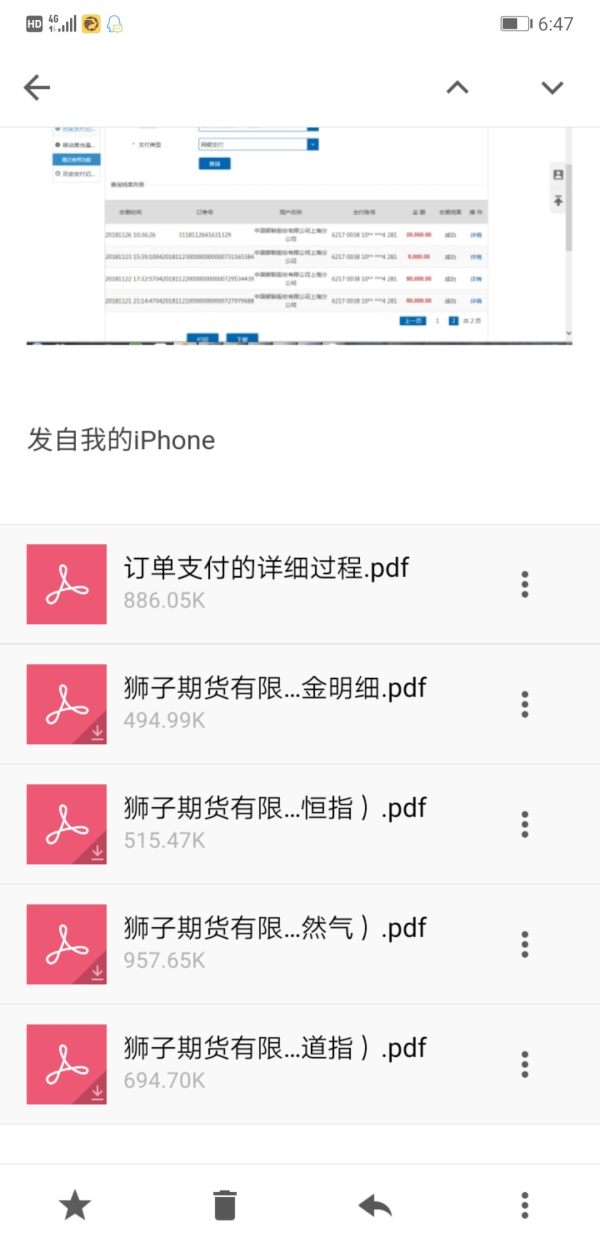Open 订单支付的详细过程.pdf attachment
The image size is (600, 1247).
pos(265,584)
